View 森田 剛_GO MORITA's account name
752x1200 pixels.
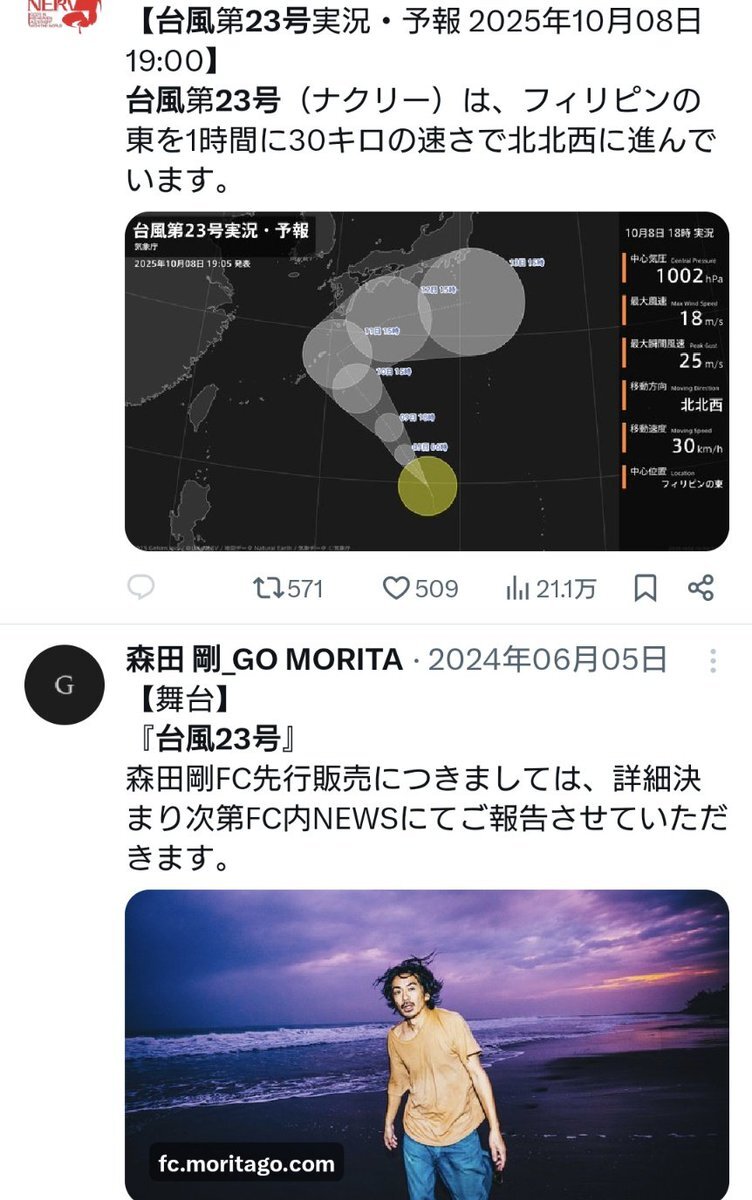click(x=264, y=660)
